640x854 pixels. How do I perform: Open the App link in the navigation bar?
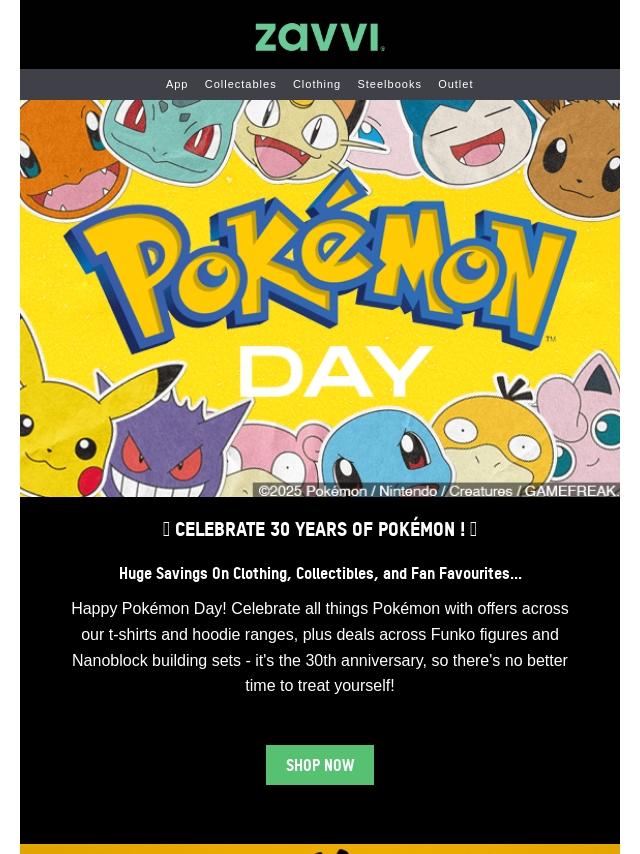177,85
